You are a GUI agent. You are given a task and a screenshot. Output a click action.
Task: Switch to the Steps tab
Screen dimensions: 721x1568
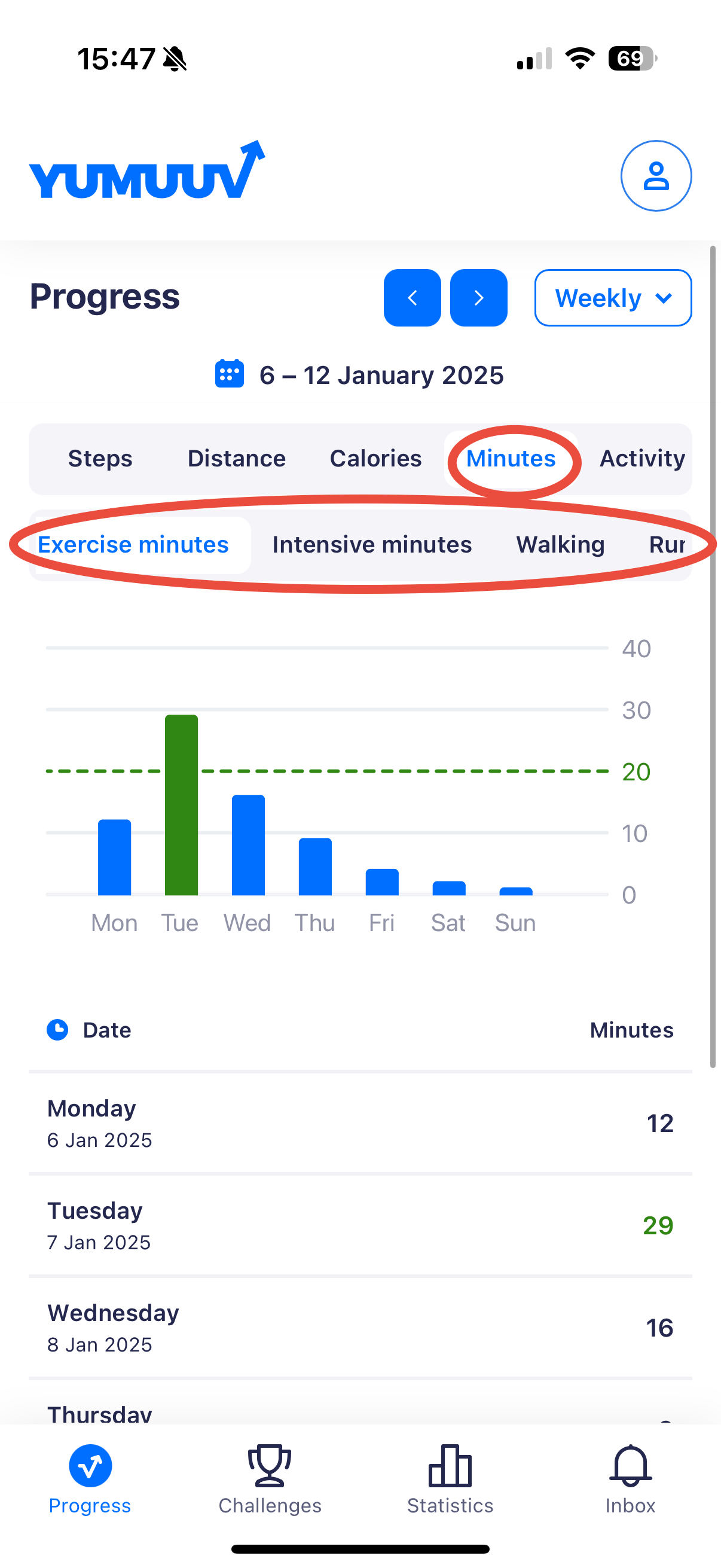pos(100,458)
